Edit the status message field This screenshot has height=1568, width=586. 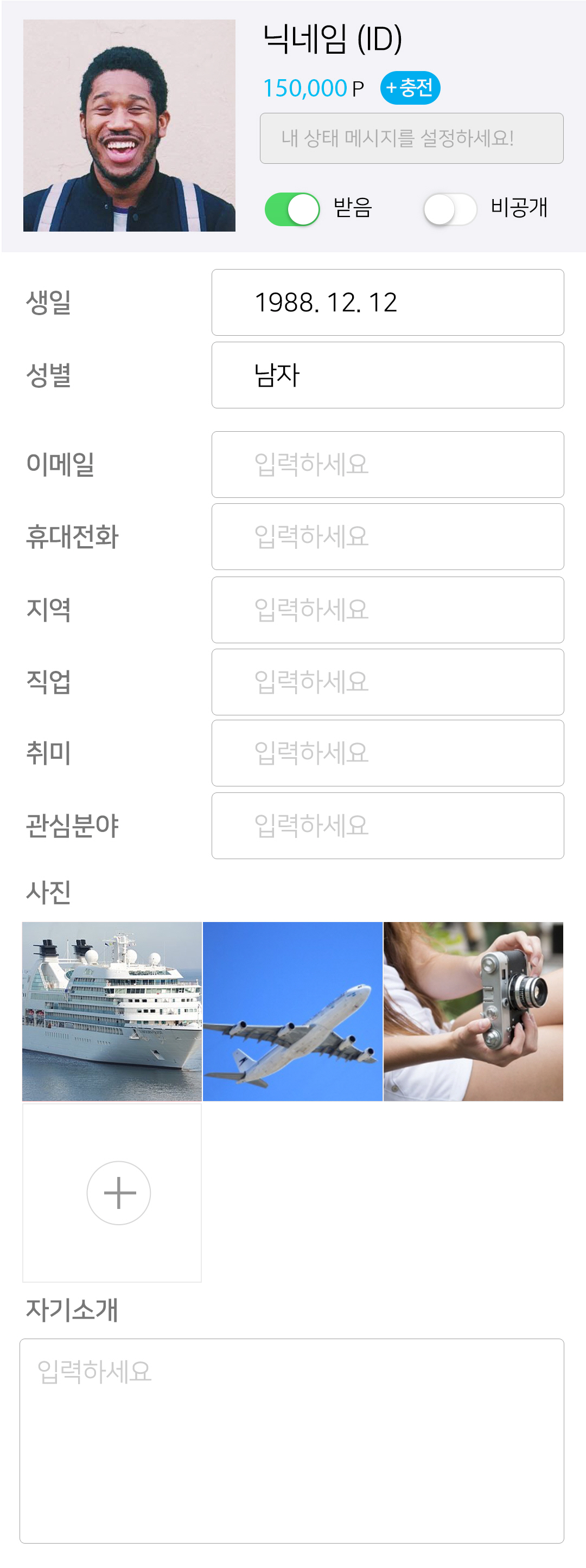pyautogui.click(x=411, y=138)
